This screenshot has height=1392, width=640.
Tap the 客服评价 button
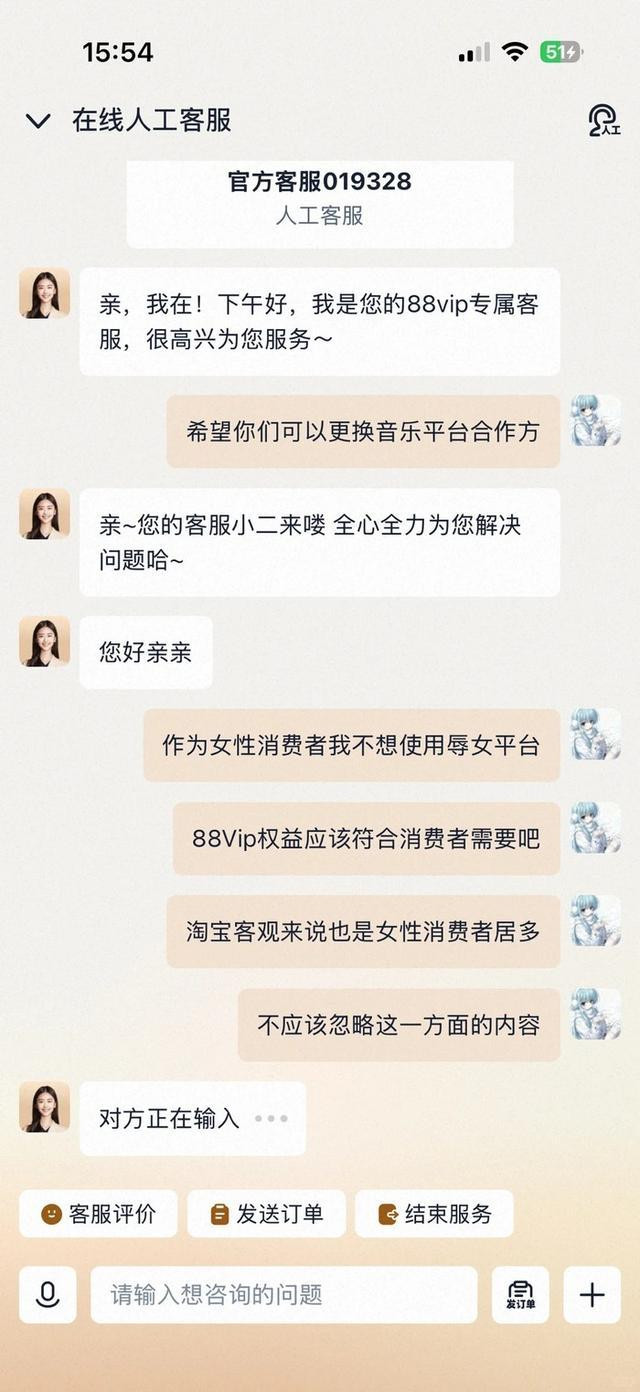click(x=98, y=1214)
